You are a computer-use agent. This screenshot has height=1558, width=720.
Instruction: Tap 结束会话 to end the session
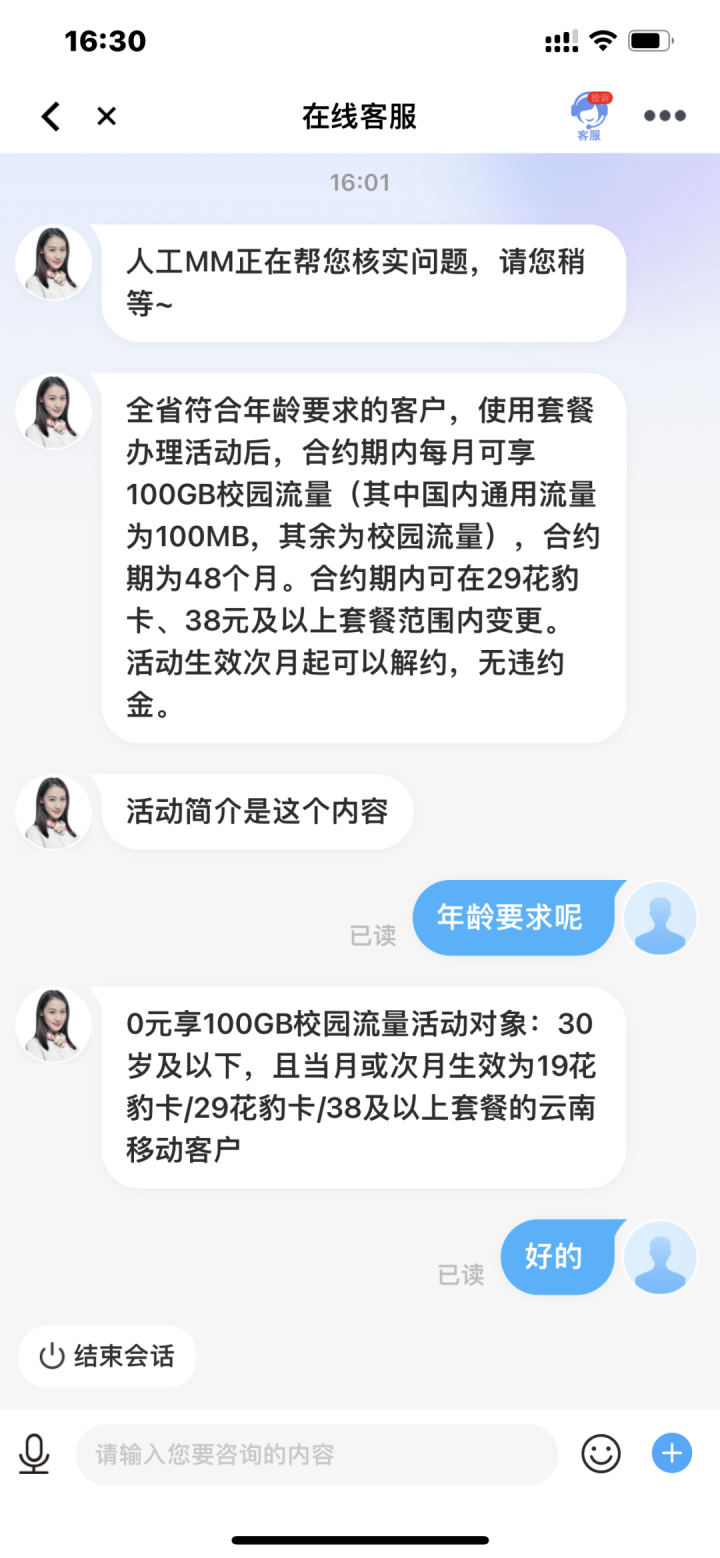click(x=107, y=1356)
